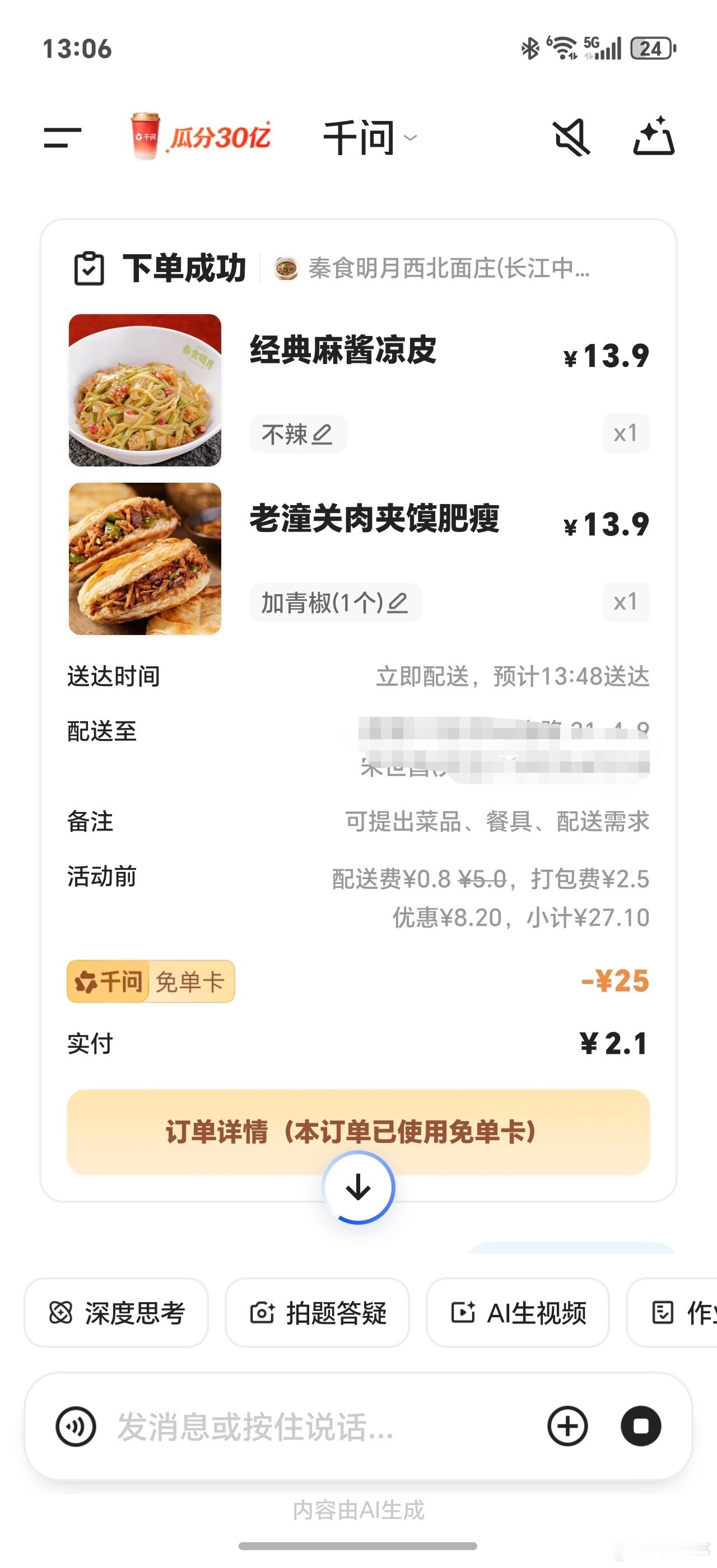Select the 拍题答疑 chip
717x1568 pixels.
[317, 1313]
